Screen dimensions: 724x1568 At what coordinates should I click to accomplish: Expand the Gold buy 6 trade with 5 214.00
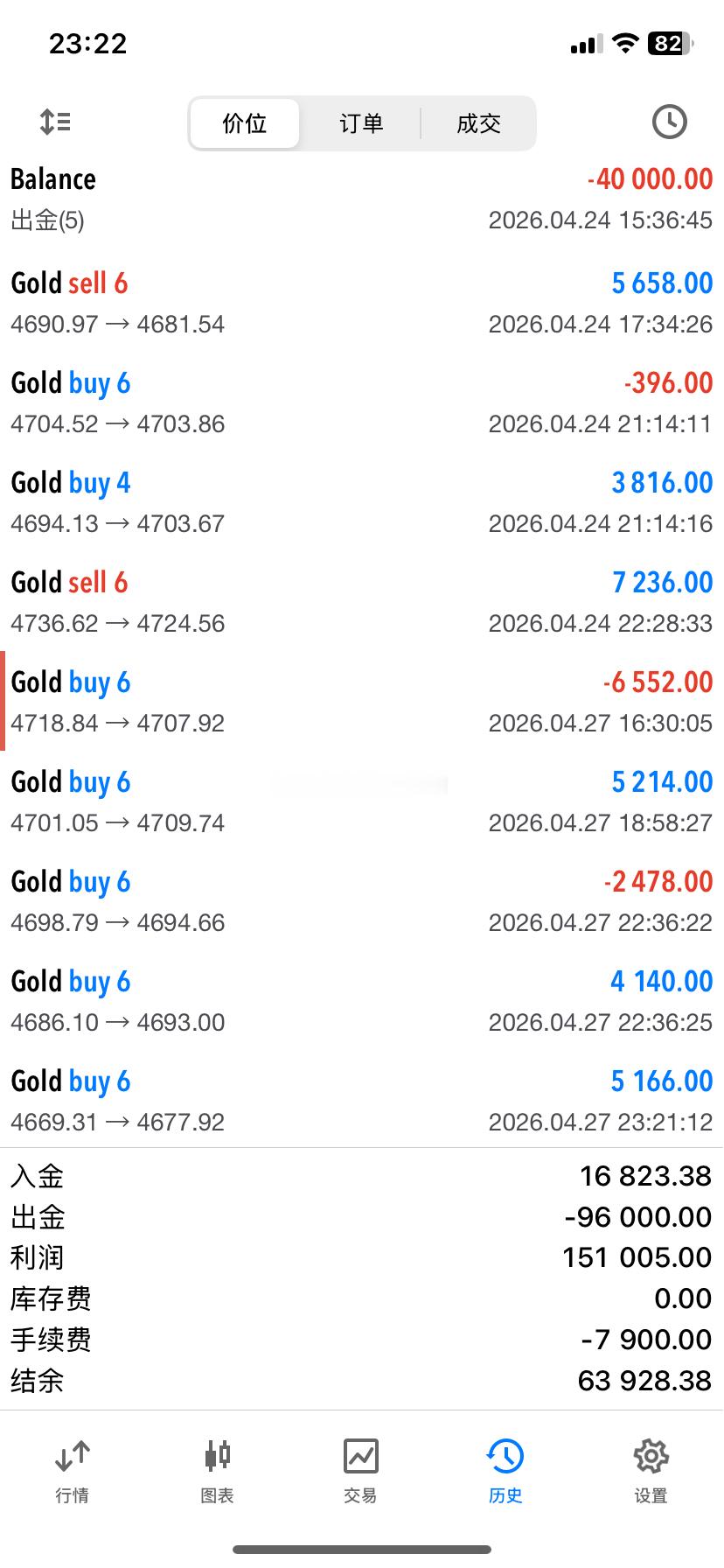362,801
